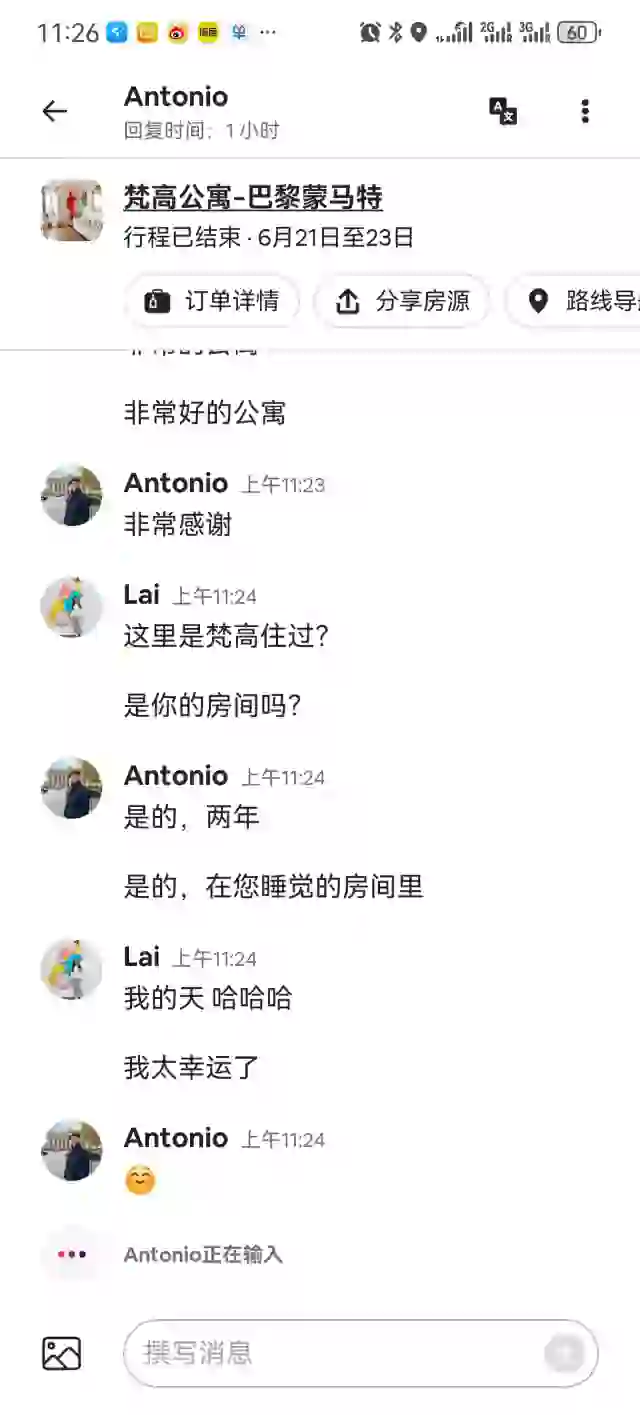Open the three-dot overflow menu
This screenshot has width=640, height=1415.
(x=585, y=111)
